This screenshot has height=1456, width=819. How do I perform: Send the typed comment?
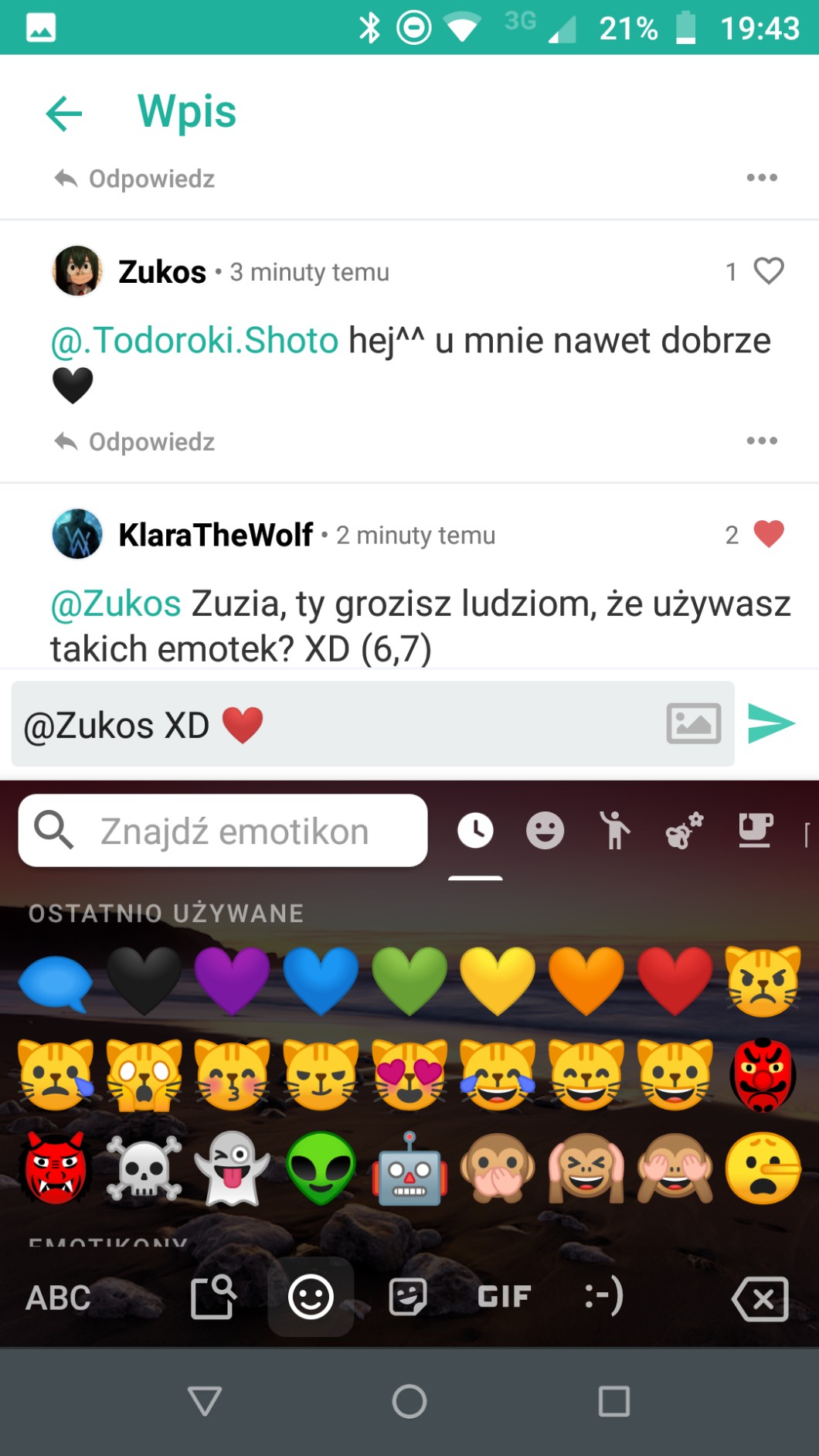[x=771, y=724]
